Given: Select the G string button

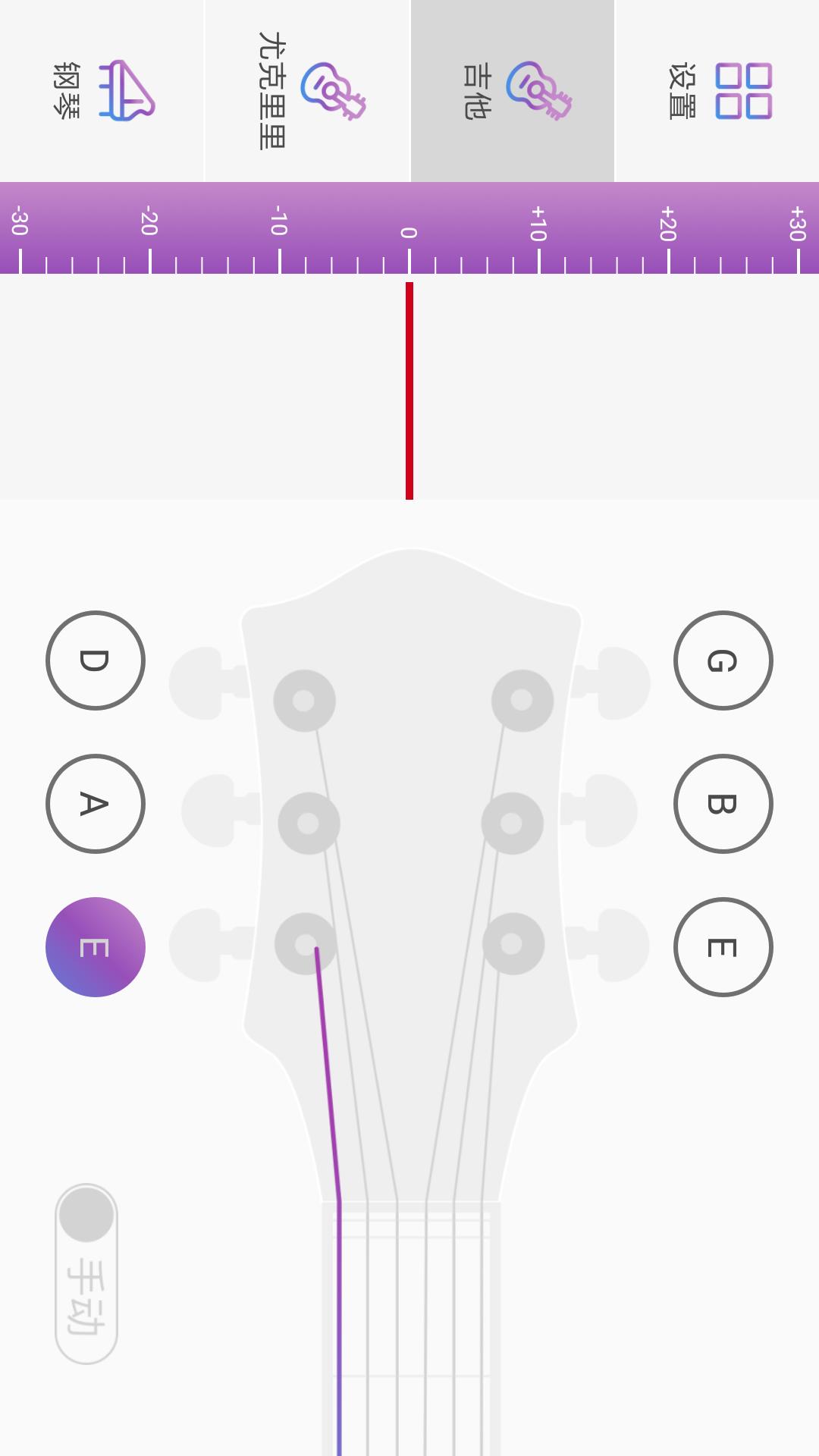Looking at the screenshot, I should pos(723,661).
